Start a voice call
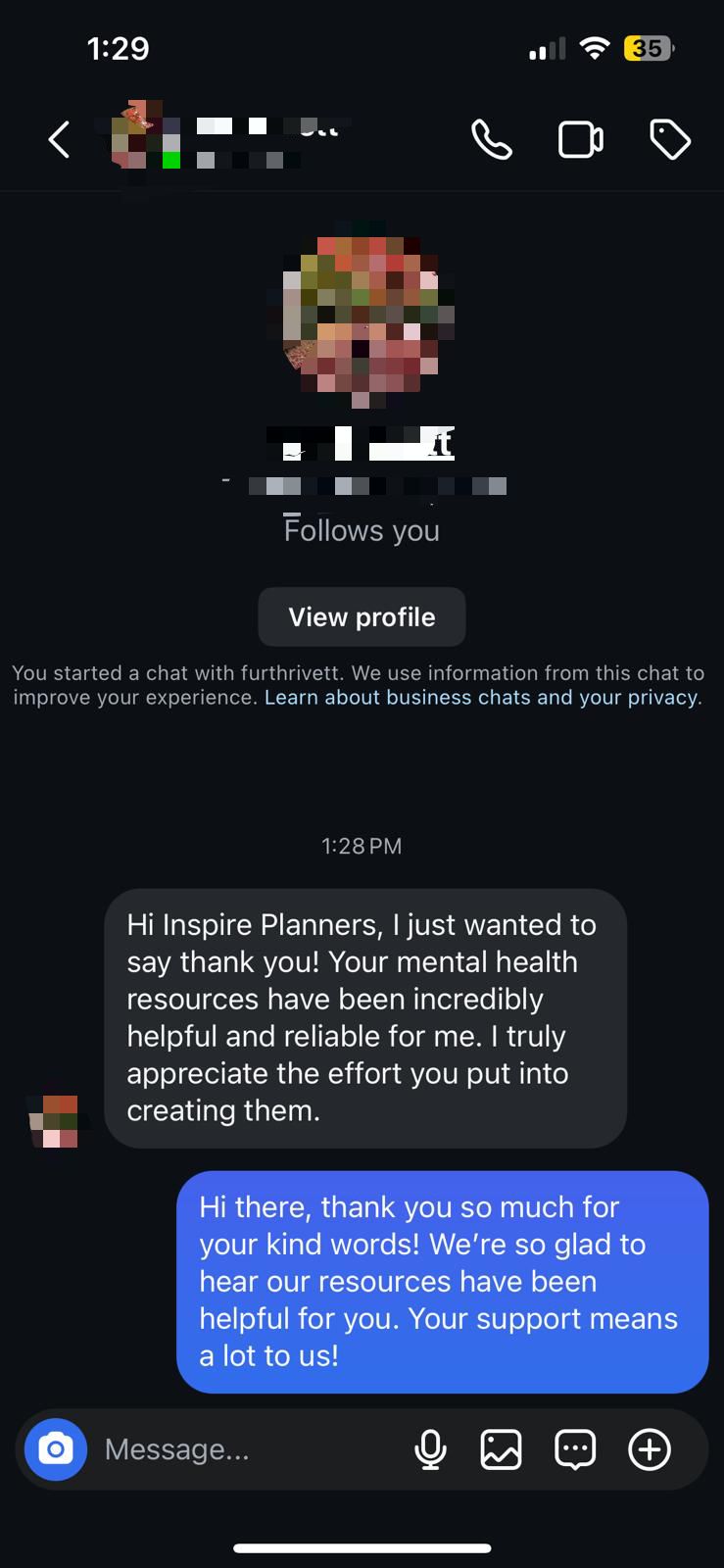Image resolution: width=724 pixels, height=1568 pixels. pos(491,140)
